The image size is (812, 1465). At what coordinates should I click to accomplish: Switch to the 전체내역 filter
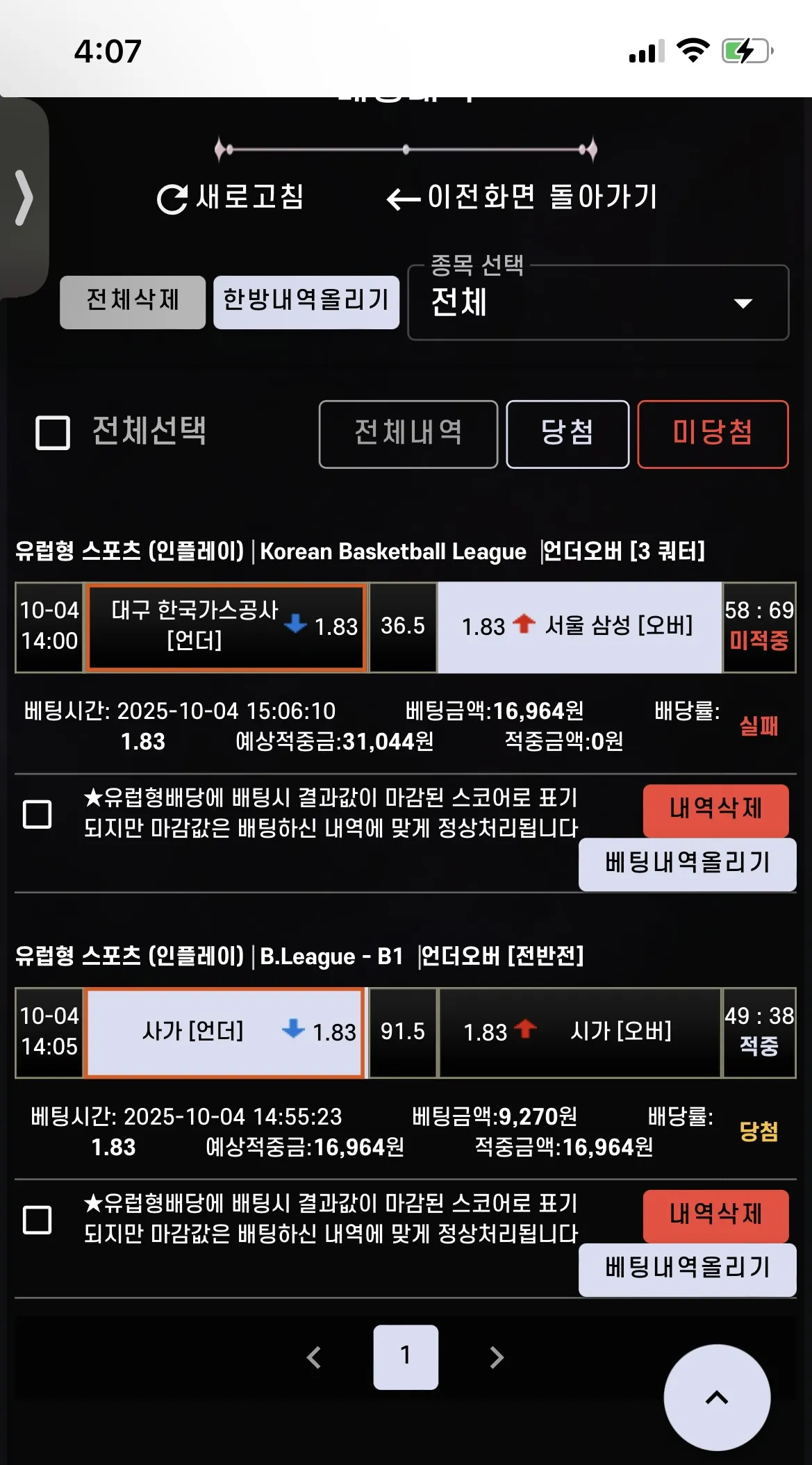pos(408,434)
